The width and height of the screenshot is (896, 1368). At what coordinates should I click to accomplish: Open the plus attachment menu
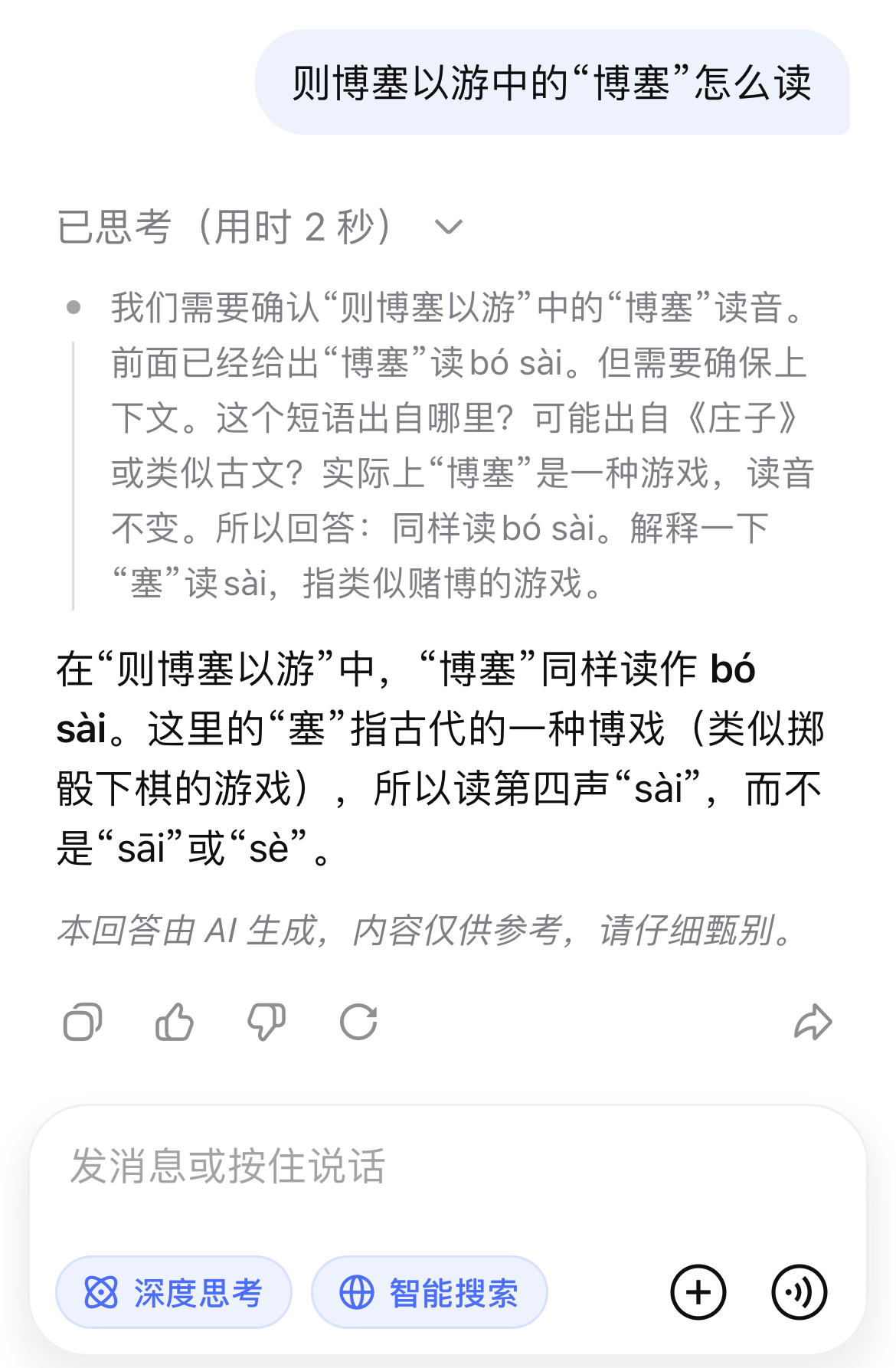698,1293
